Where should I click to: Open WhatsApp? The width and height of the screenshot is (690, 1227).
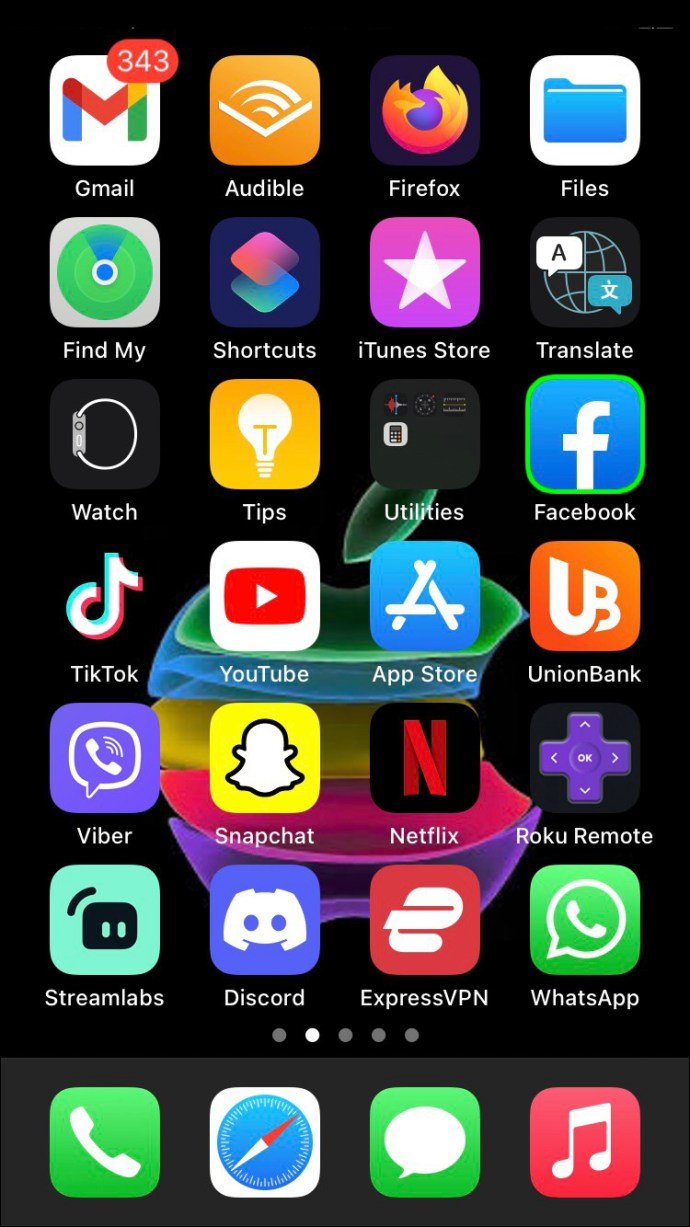(585, 920)
